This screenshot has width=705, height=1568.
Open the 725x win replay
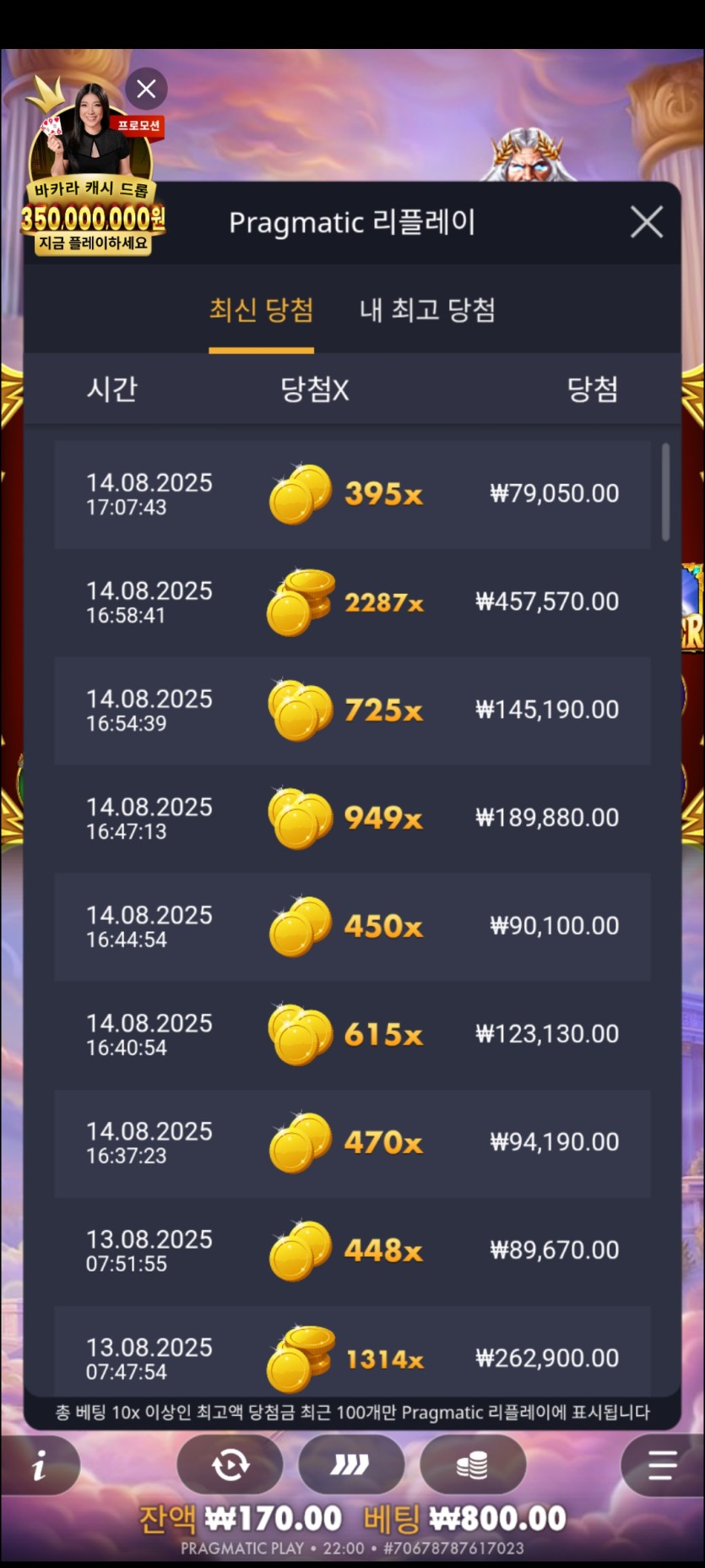point(352,710)
